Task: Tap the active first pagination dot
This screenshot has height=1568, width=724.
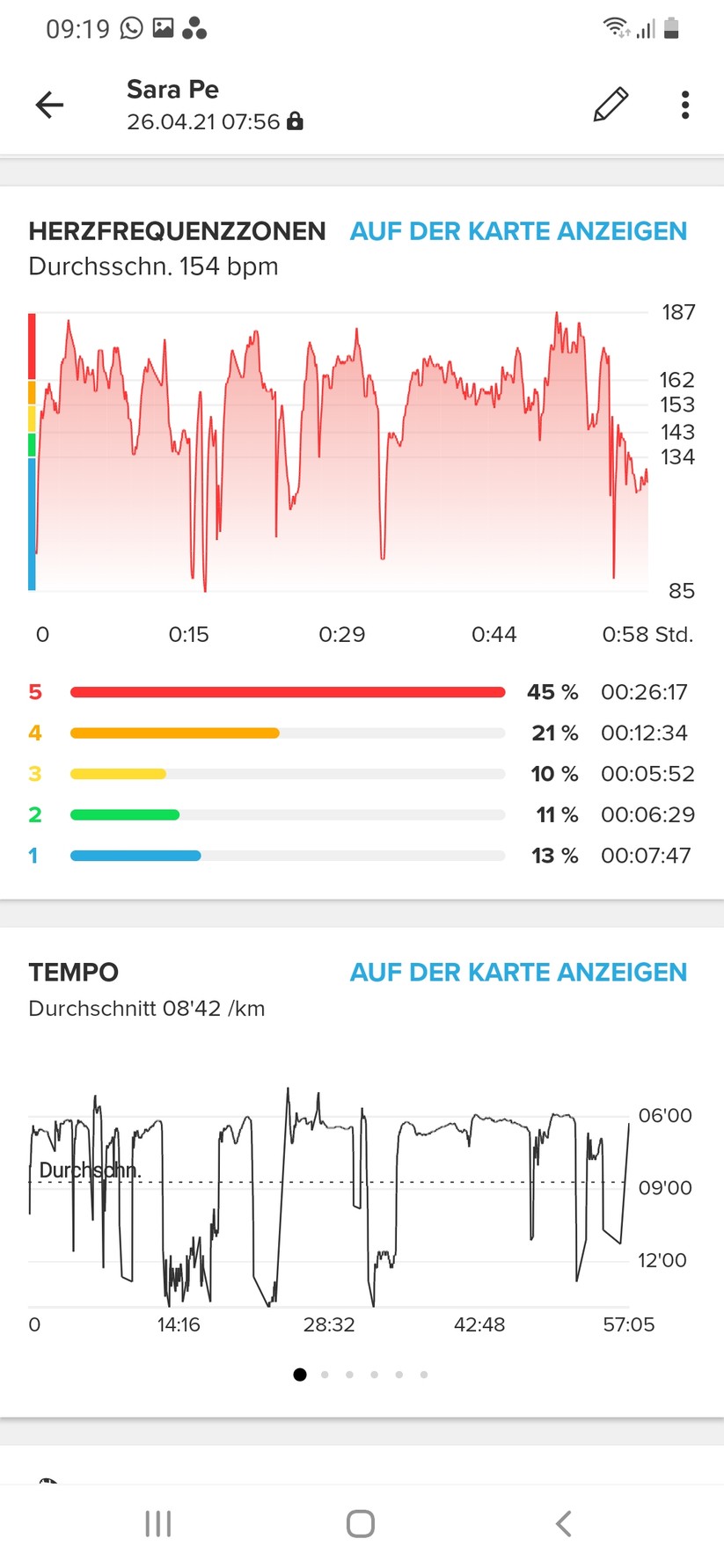Action: 300,1374
